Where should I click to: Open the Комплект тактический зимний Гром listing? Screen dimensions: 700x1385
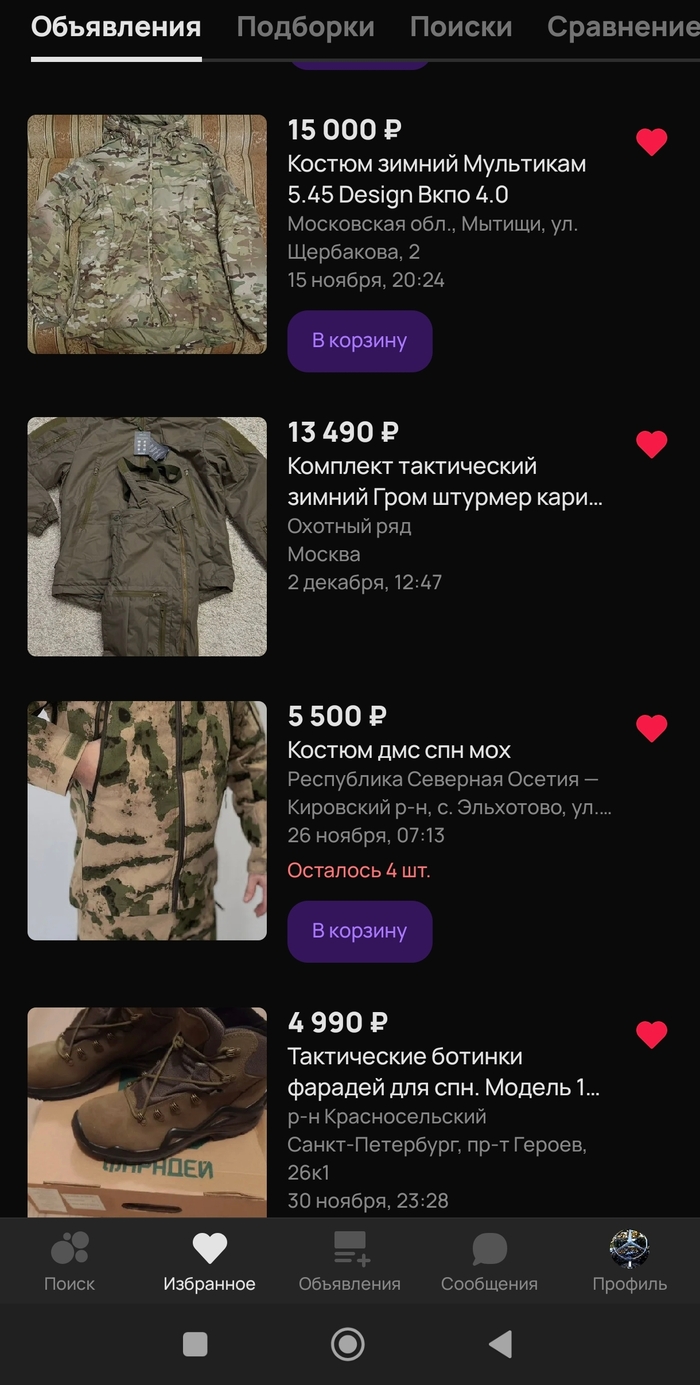pos(445,481)
